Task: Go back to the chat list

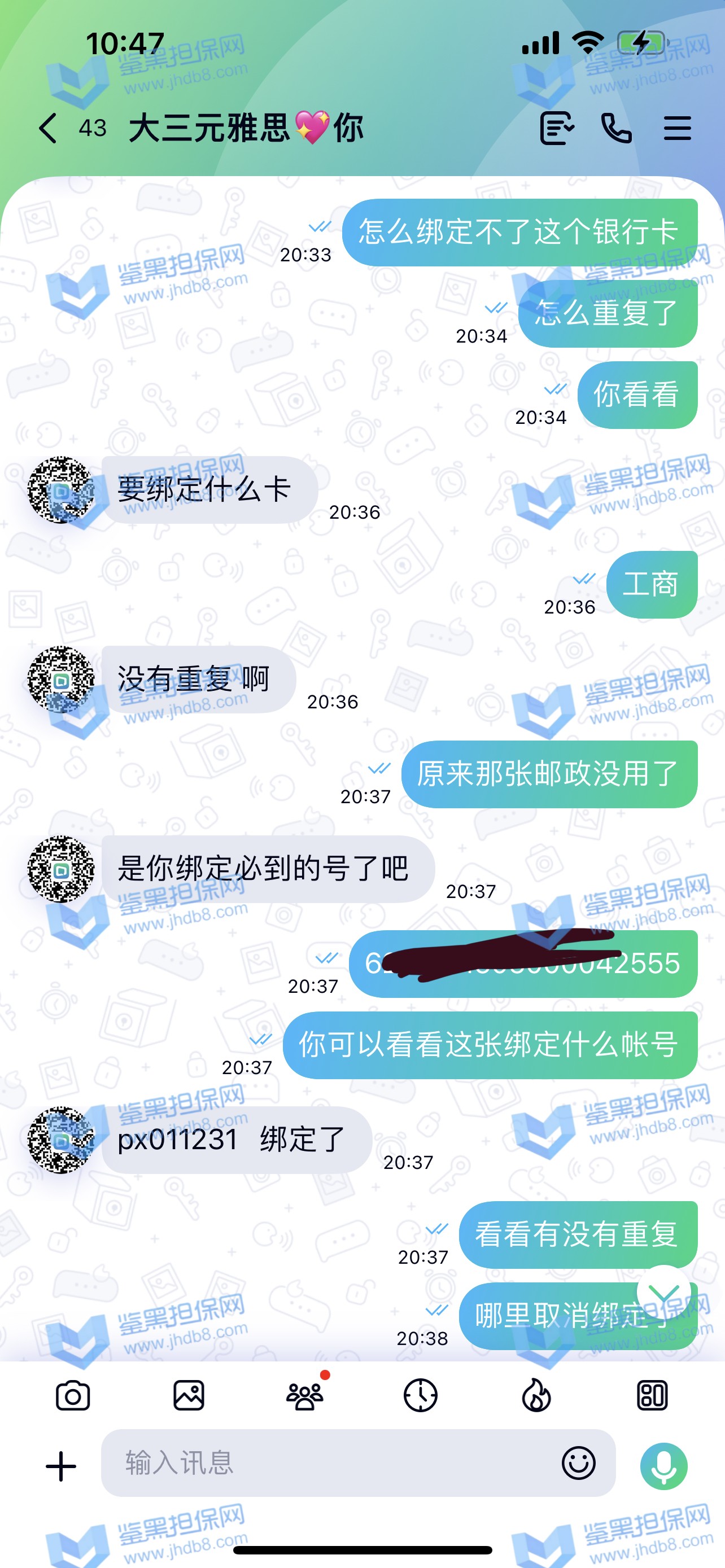Action: 49,129
